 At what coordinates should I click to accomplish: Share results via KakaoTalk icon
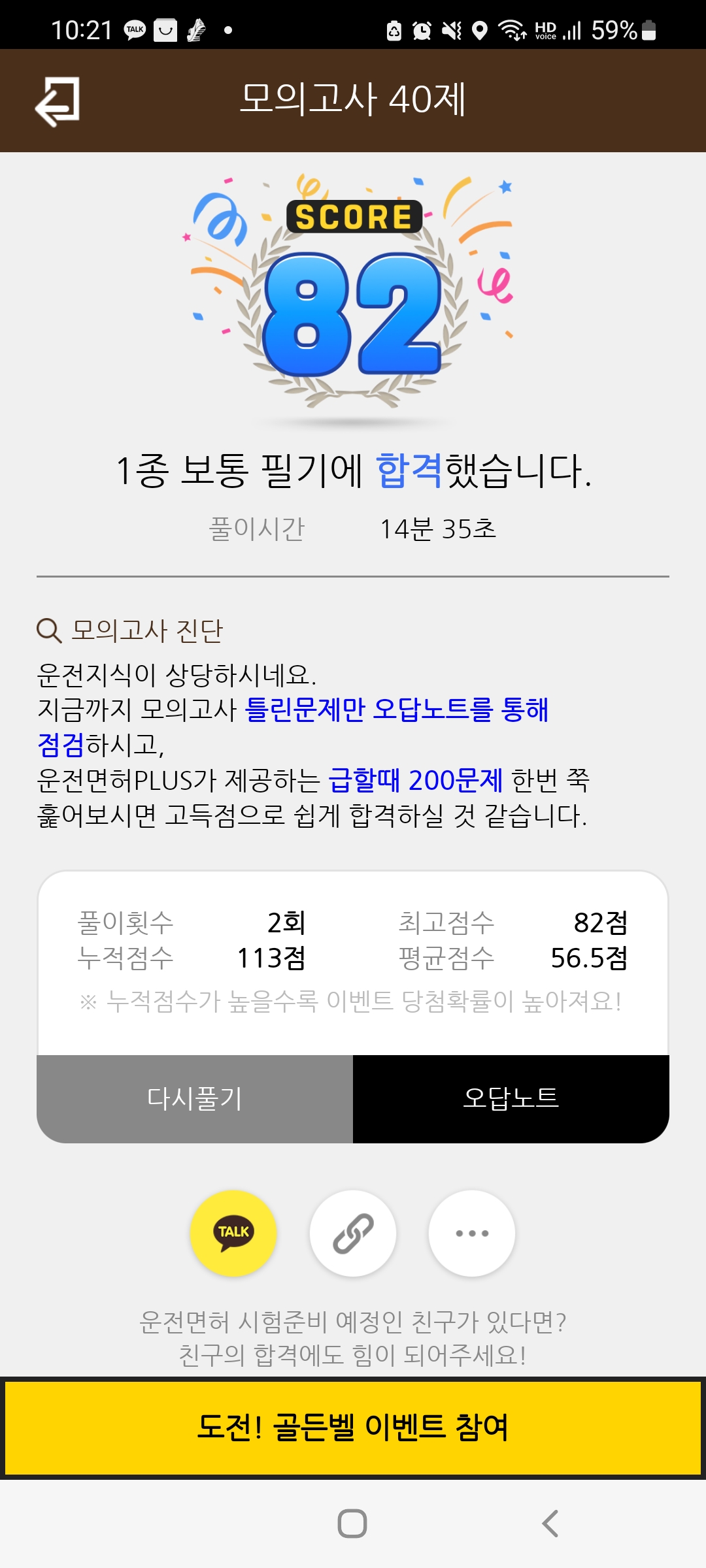click(x=233, y=1232)
